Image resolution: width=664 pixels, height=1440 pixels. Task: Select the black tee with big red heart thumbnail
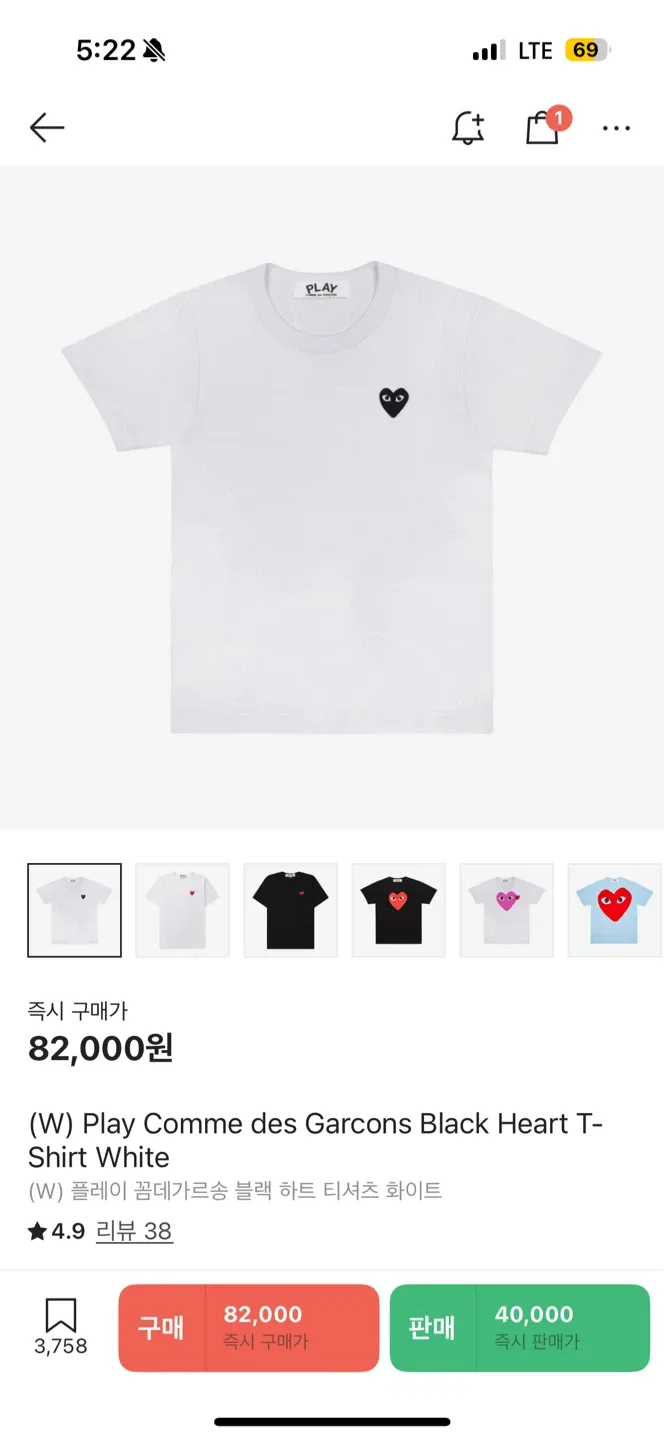(x=398, y=910)
